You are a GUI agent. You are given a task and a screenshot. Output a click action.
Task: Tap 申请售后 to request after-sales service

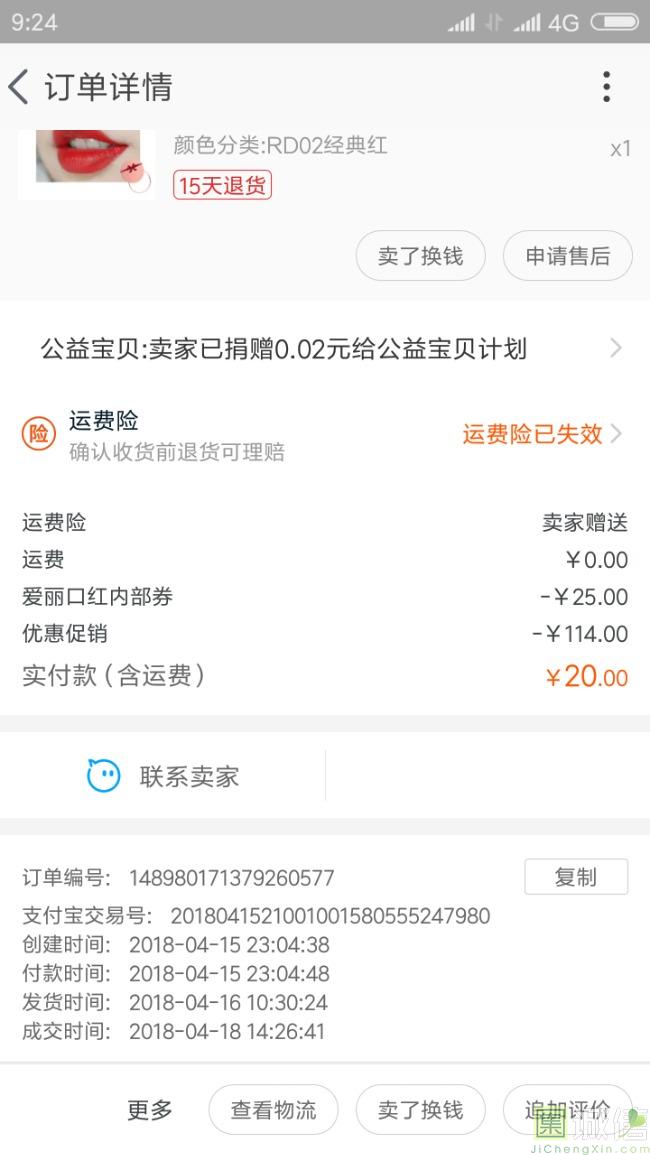[567, 256]
